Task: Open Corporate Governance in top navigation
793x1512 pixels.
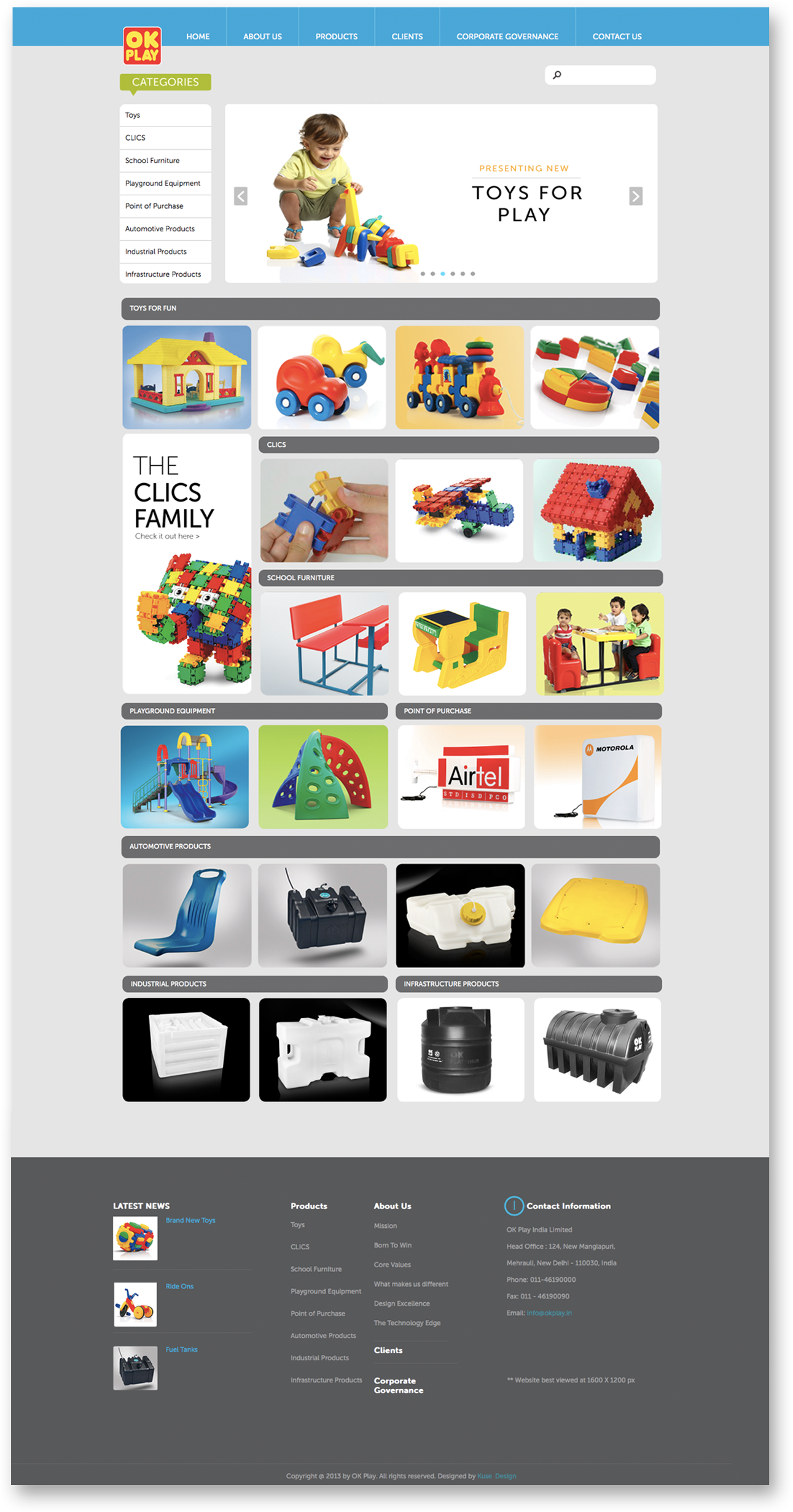Action: [x=507, y=36]
